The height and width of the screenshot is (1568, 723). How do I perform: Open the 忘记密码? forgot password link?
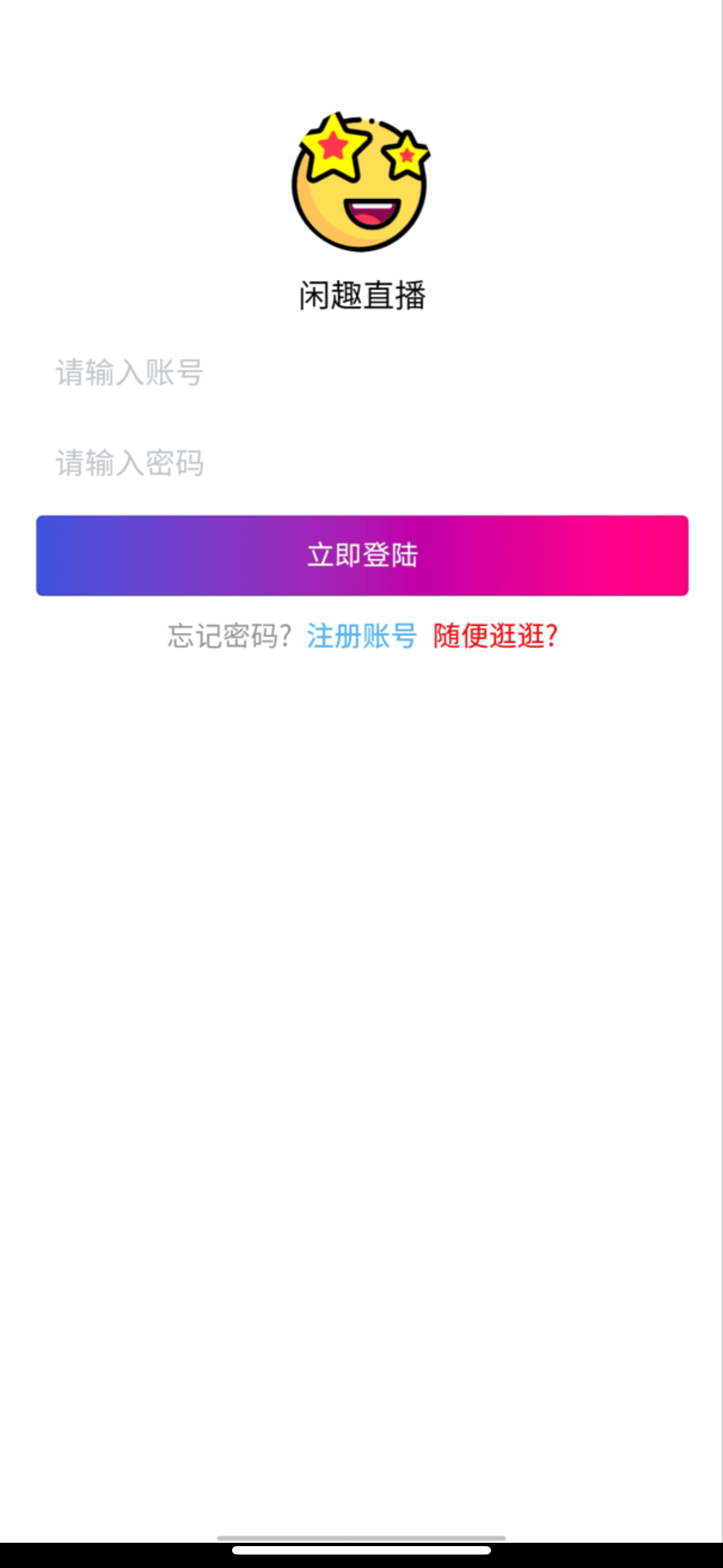[230, 636]
